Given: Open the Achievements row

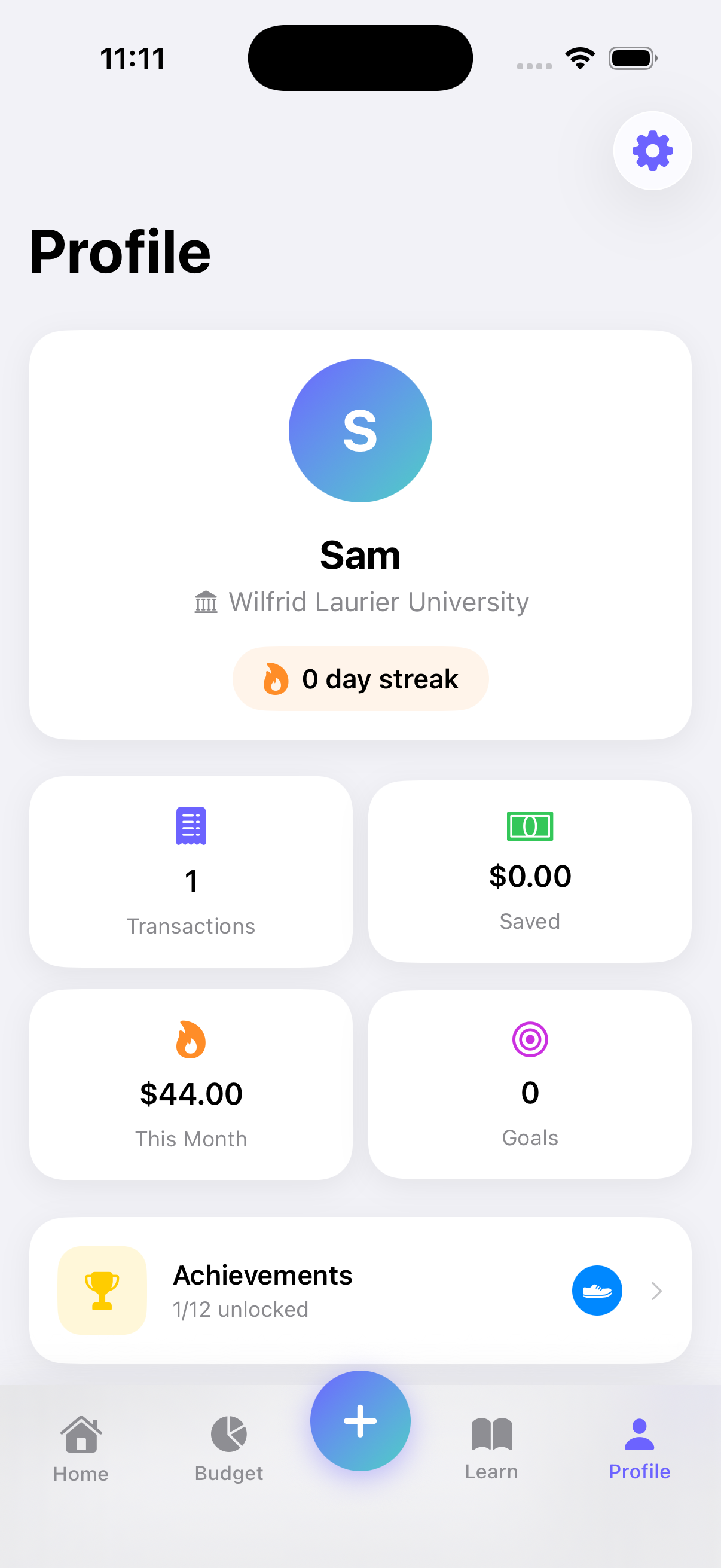Looking at the screenshot, I should (x=360, y=1290).
